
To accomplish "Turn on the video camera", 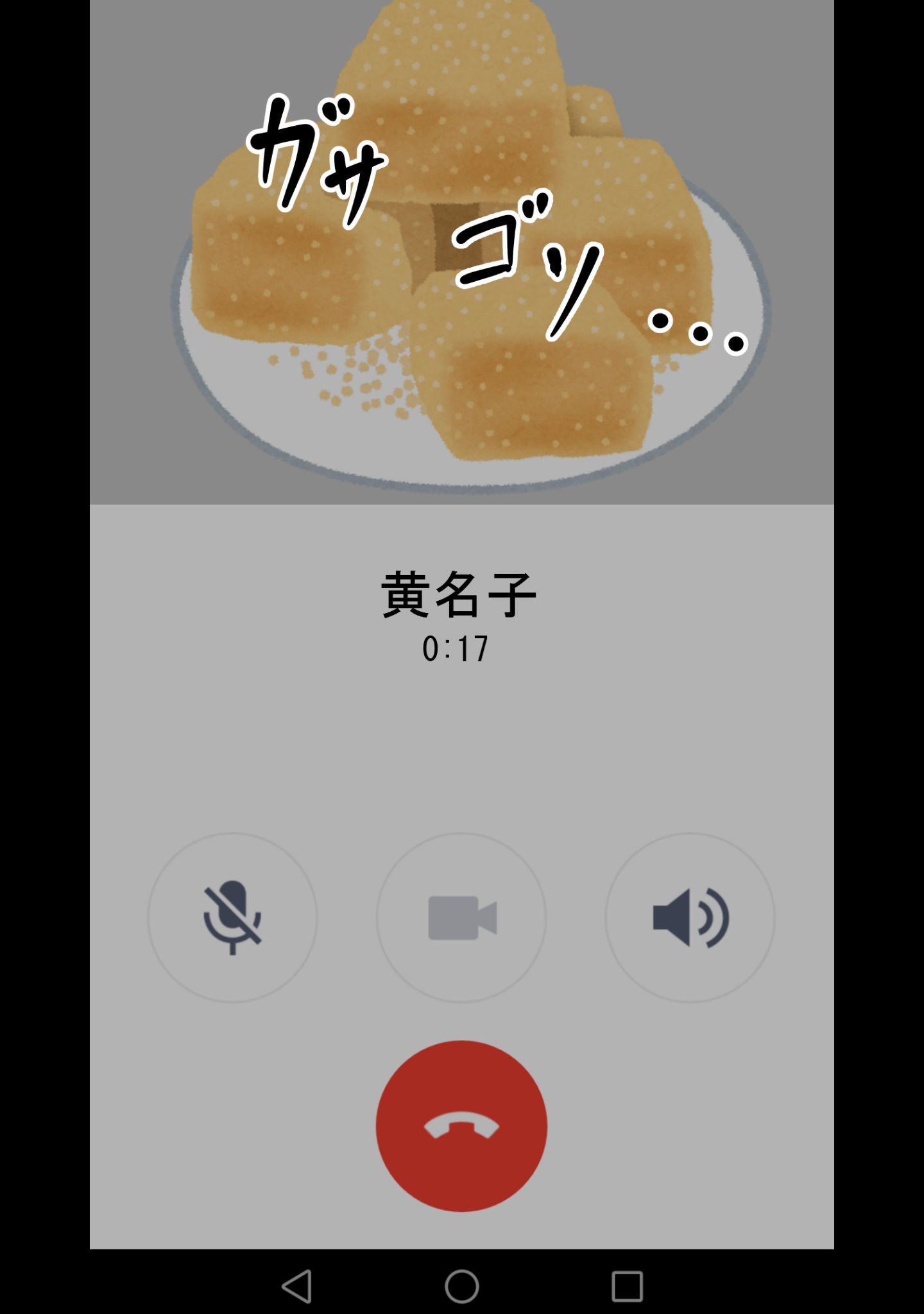I will tap(461, 917).
